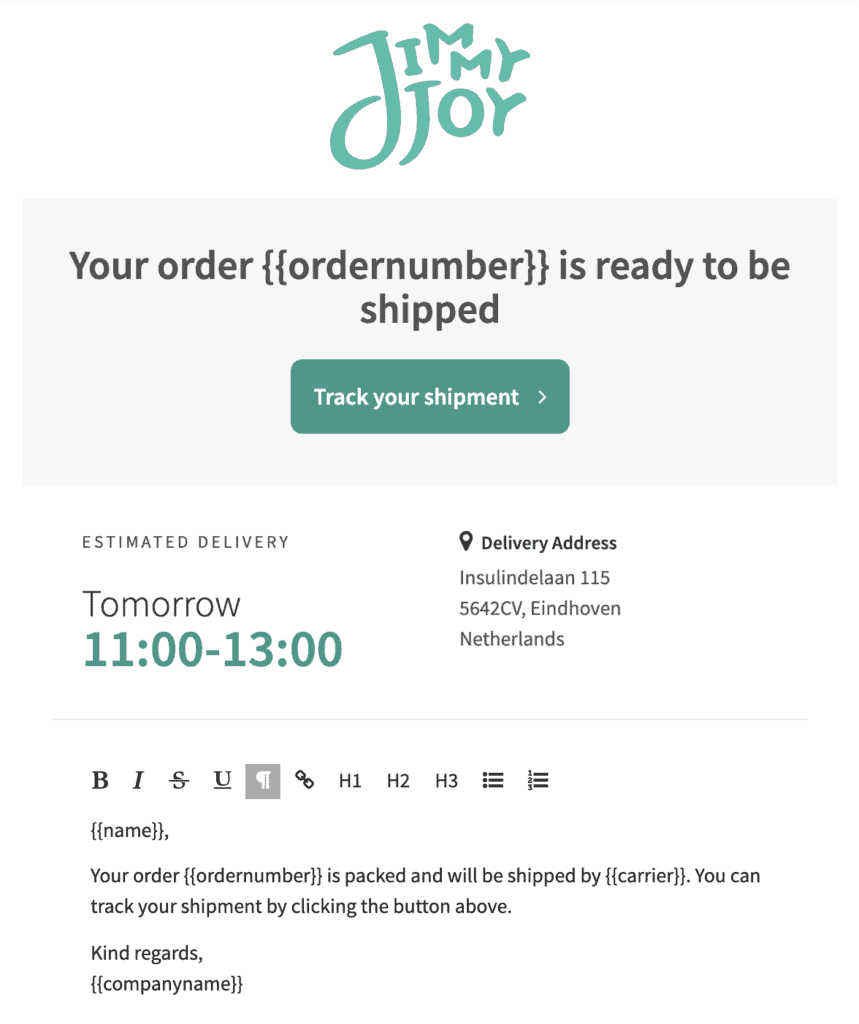Image resolution: width=859 pixels, height=1024 pixels.
Task: Set text to heading H3
Action: pos(446,781)
